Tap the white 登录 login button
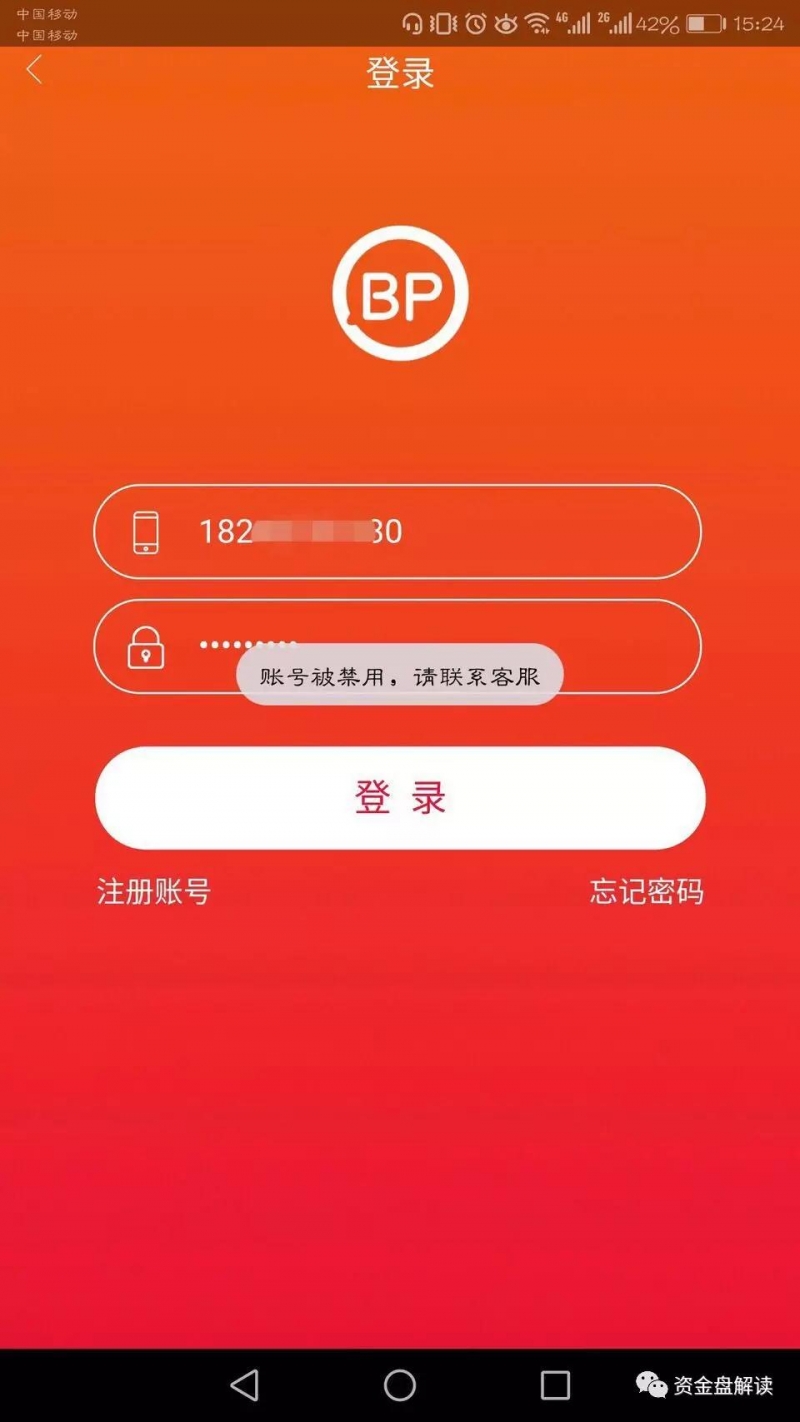800x1422 pixels. [400, 798]
